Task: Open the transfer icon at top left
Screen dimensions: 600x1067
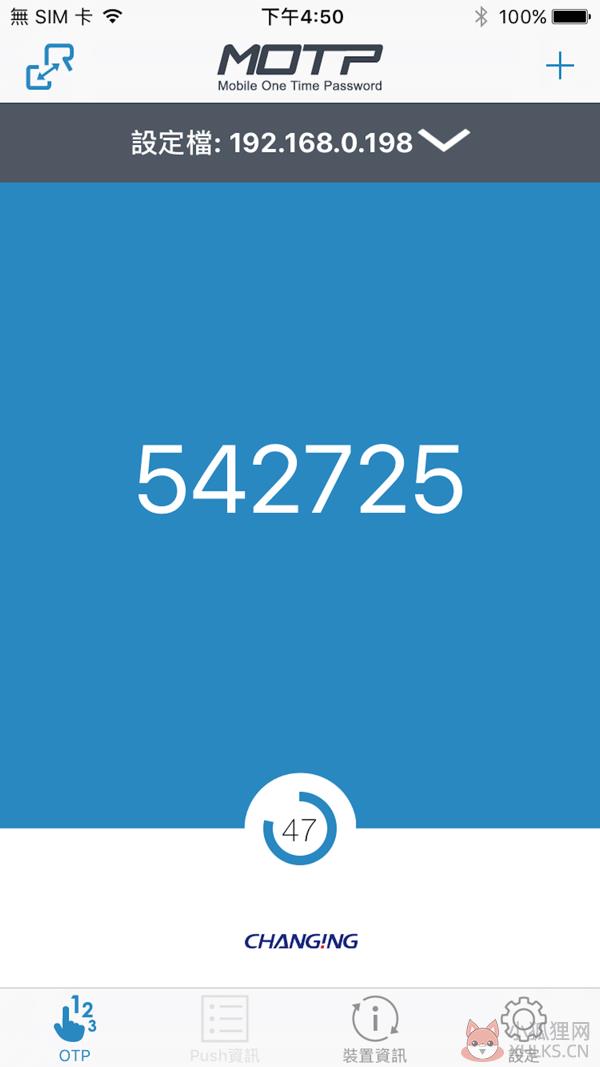Action: click(x=50, y=66)
